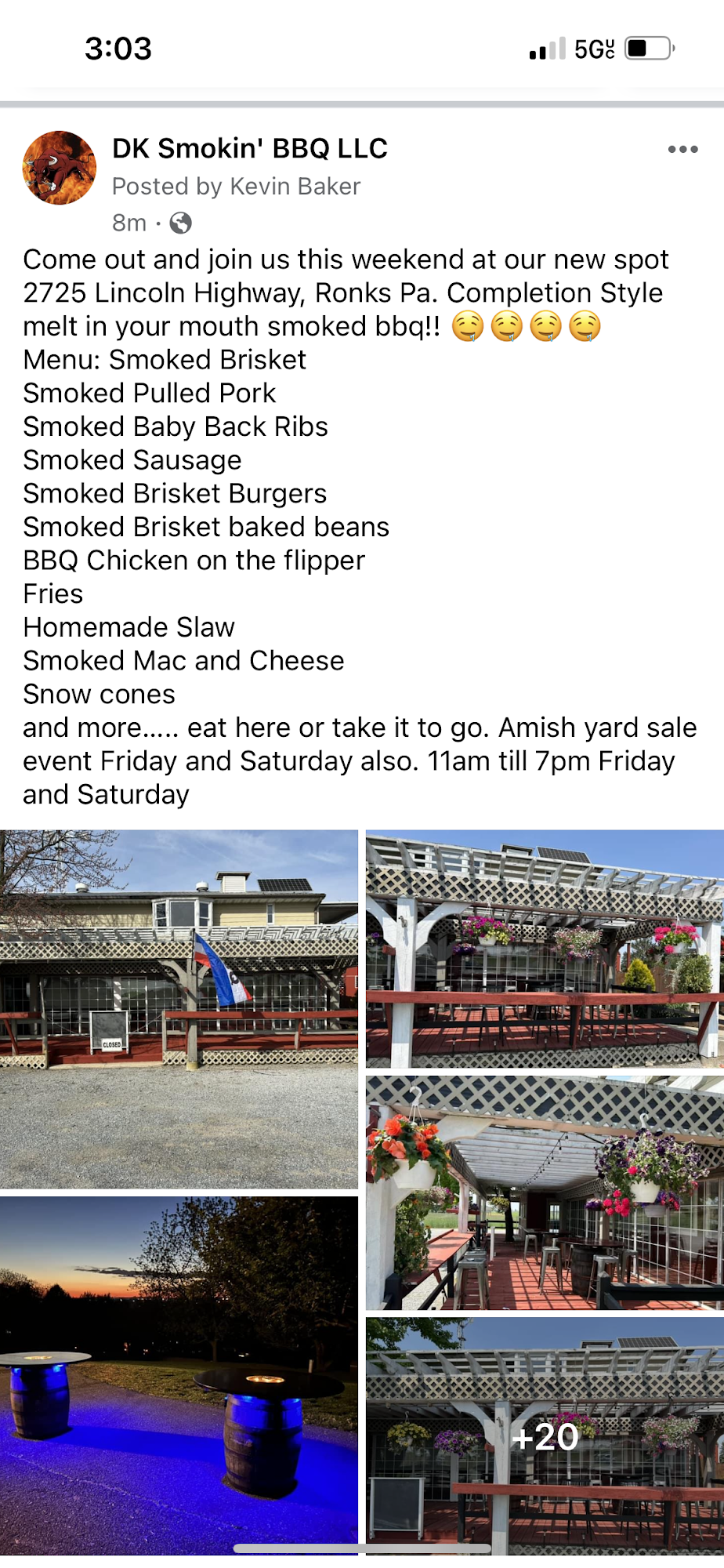The width and height of the screenshot is (724, 1568).
Task: Open DK Smokin' BBQ LLC profile picture
Action: [60, 168]
